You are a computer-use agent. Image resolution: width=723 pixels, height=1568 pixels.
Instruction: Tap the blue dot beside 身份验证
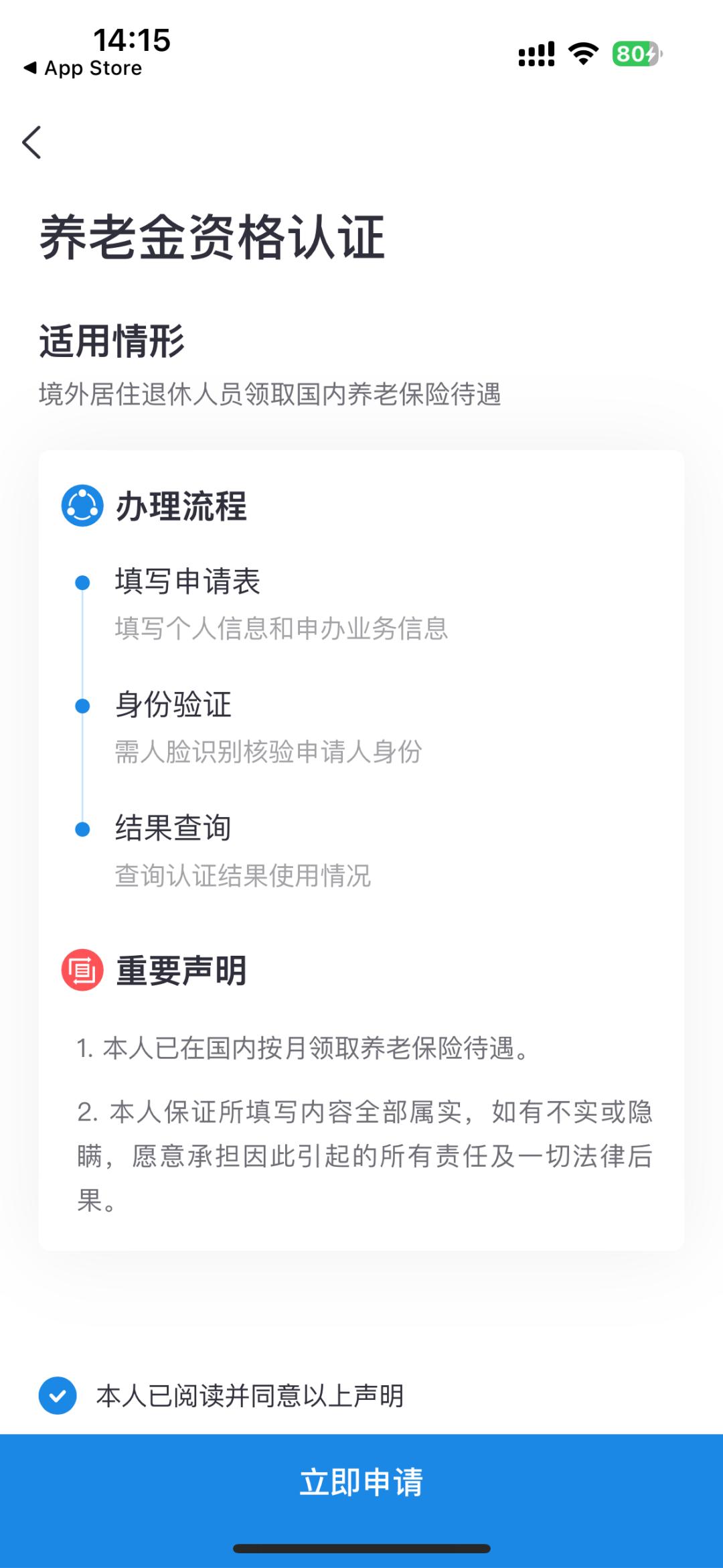pos(82,705)
